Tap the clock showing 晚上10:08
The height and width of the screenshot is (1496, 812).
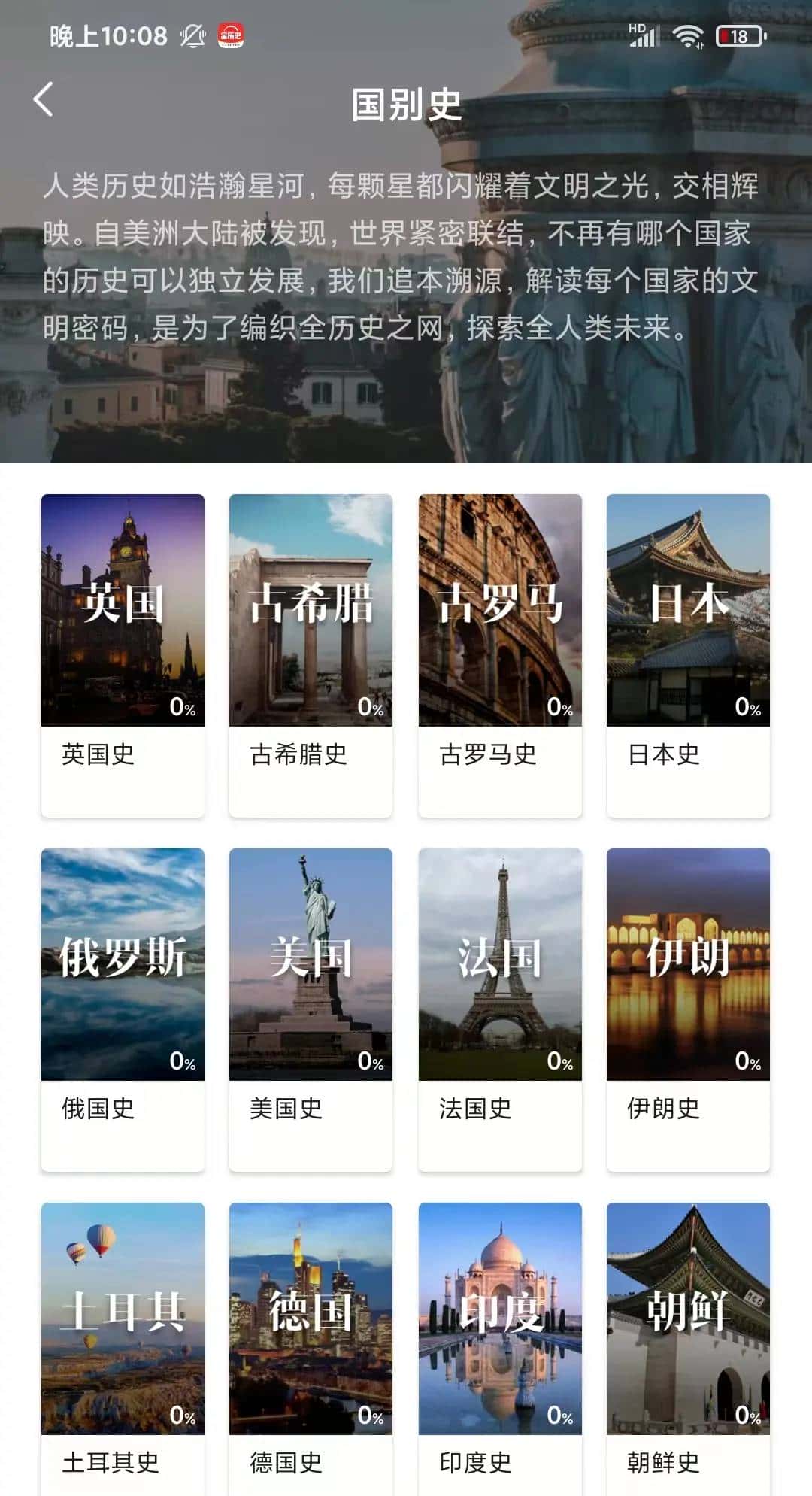pyautogui.click(x=104, y=33)
